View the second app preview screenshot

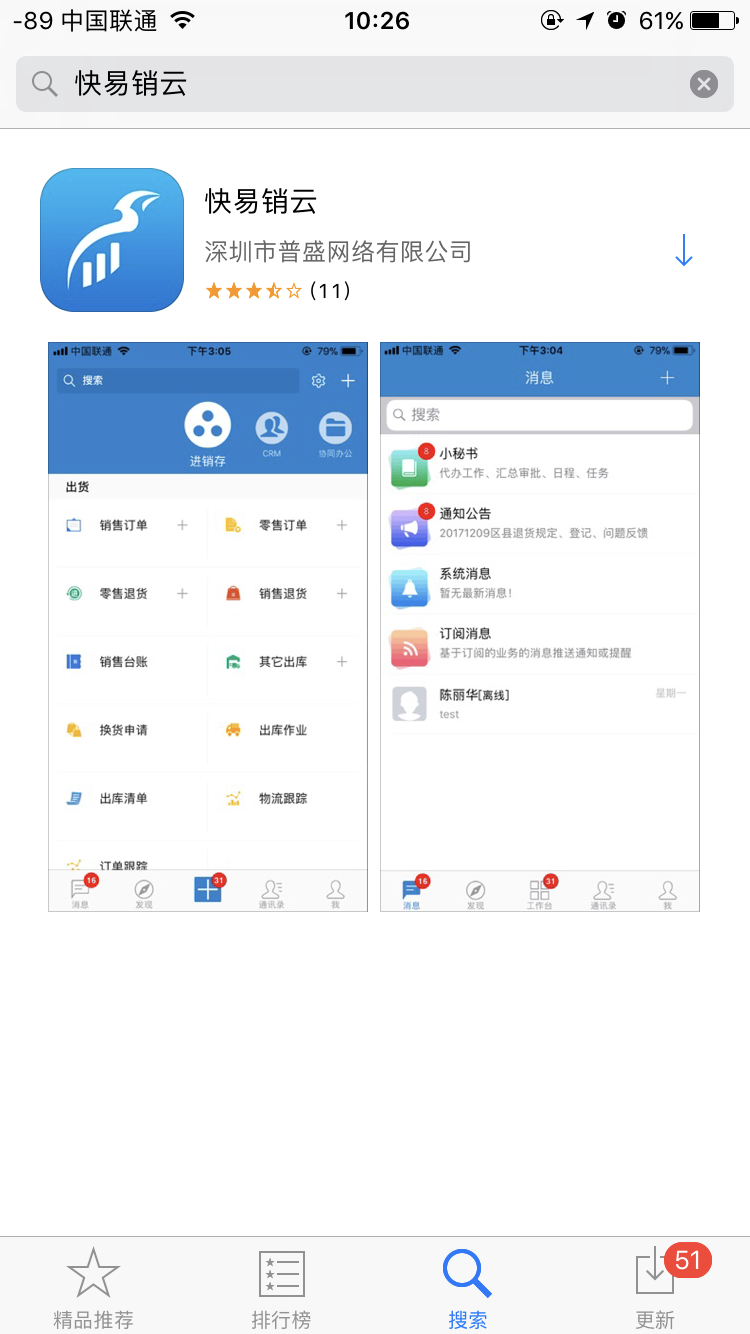[x=540, y=627]
